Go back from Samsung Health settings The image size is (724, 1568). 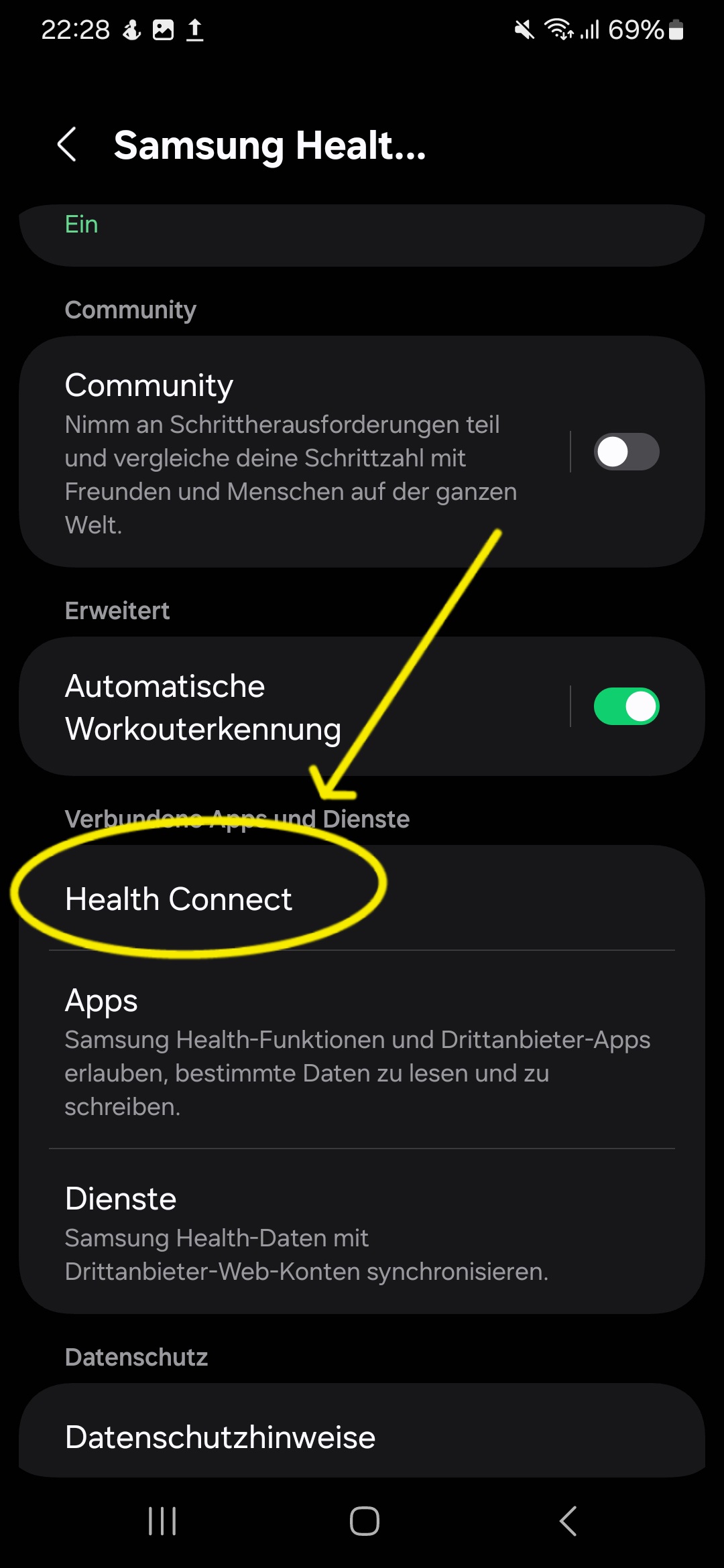pos(67,145)
